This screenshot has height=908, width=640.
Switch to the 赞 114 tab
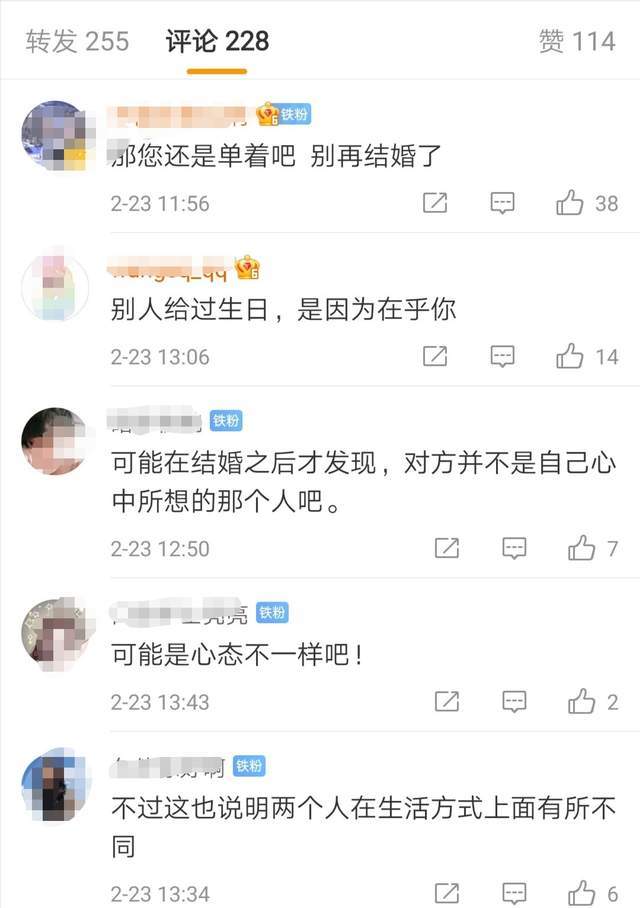pyautogui.click(x=576, y=41)
